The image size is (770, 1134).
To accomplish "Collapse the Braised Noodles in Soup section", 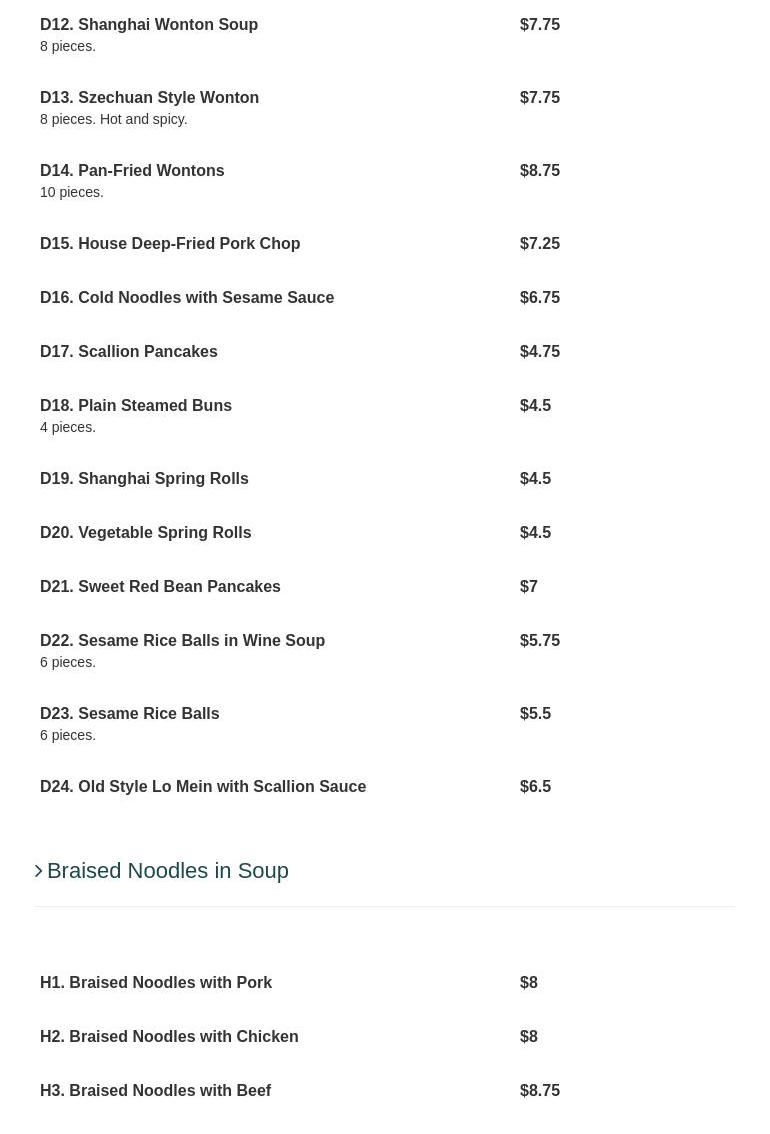I will [x=166, y=871].
